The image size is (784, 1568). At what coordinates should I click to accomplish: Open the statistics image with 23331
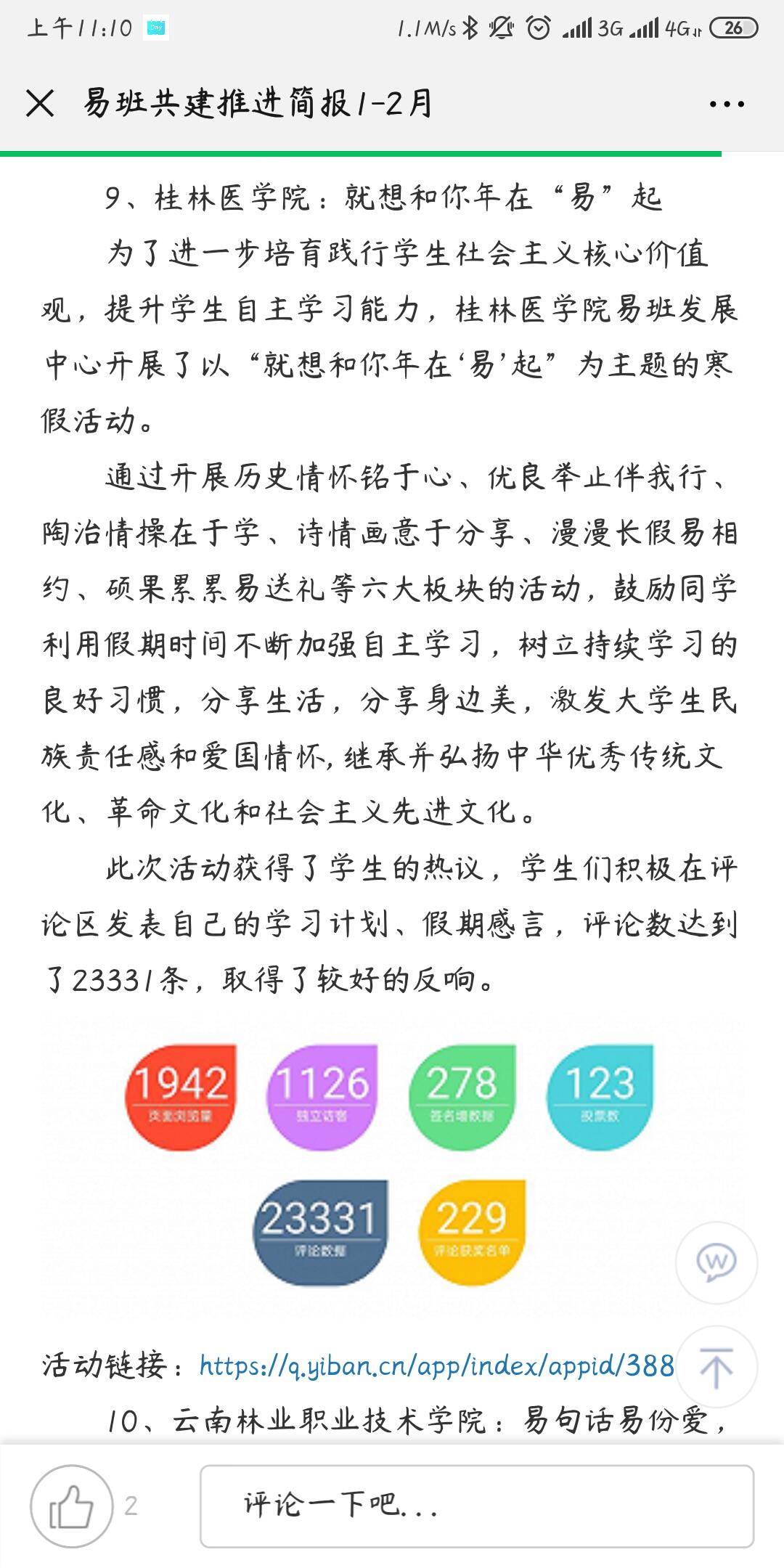[x=392, y=1165]
